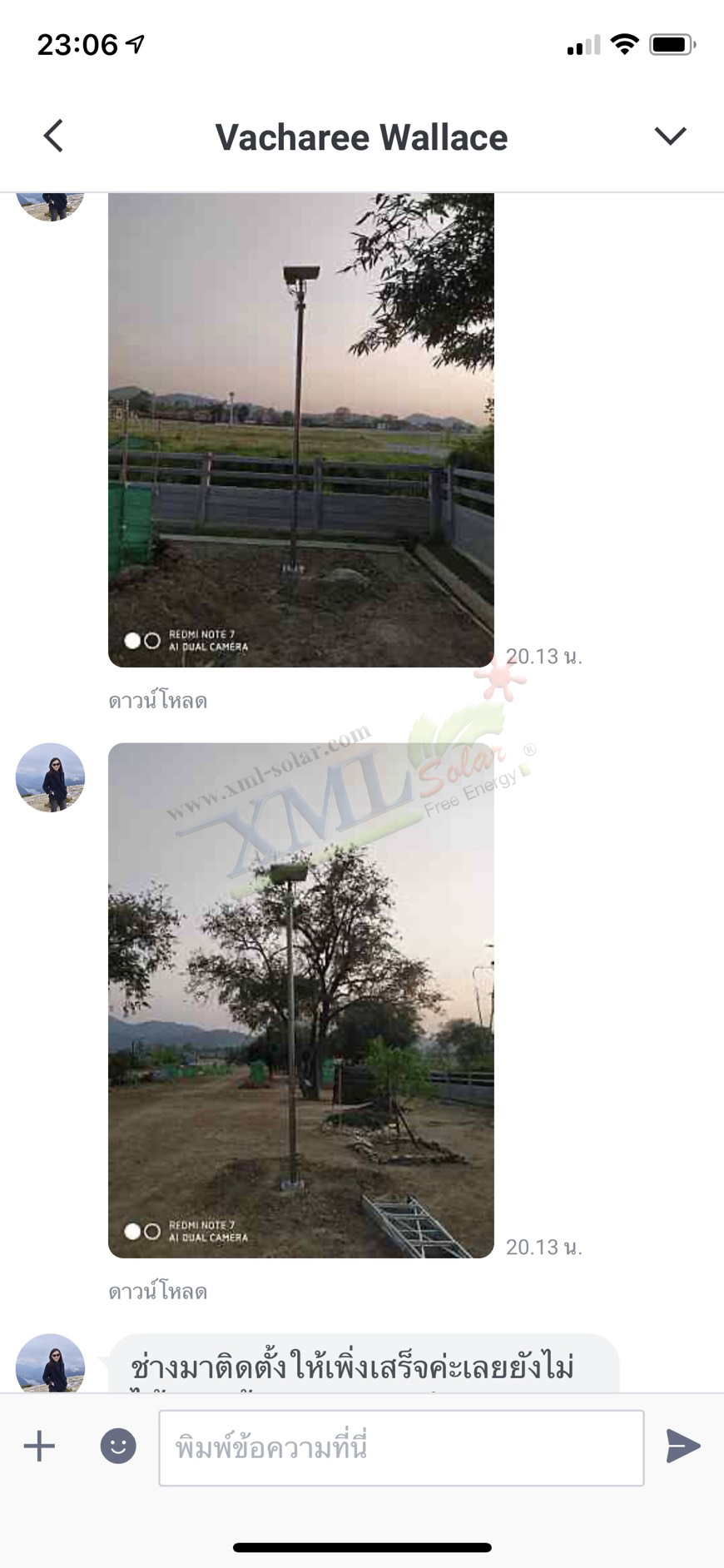Viewport: 724px width, 1568px height.
Task: Tap the contact name Vacharee Wallace header
Action: coord(361,136)
